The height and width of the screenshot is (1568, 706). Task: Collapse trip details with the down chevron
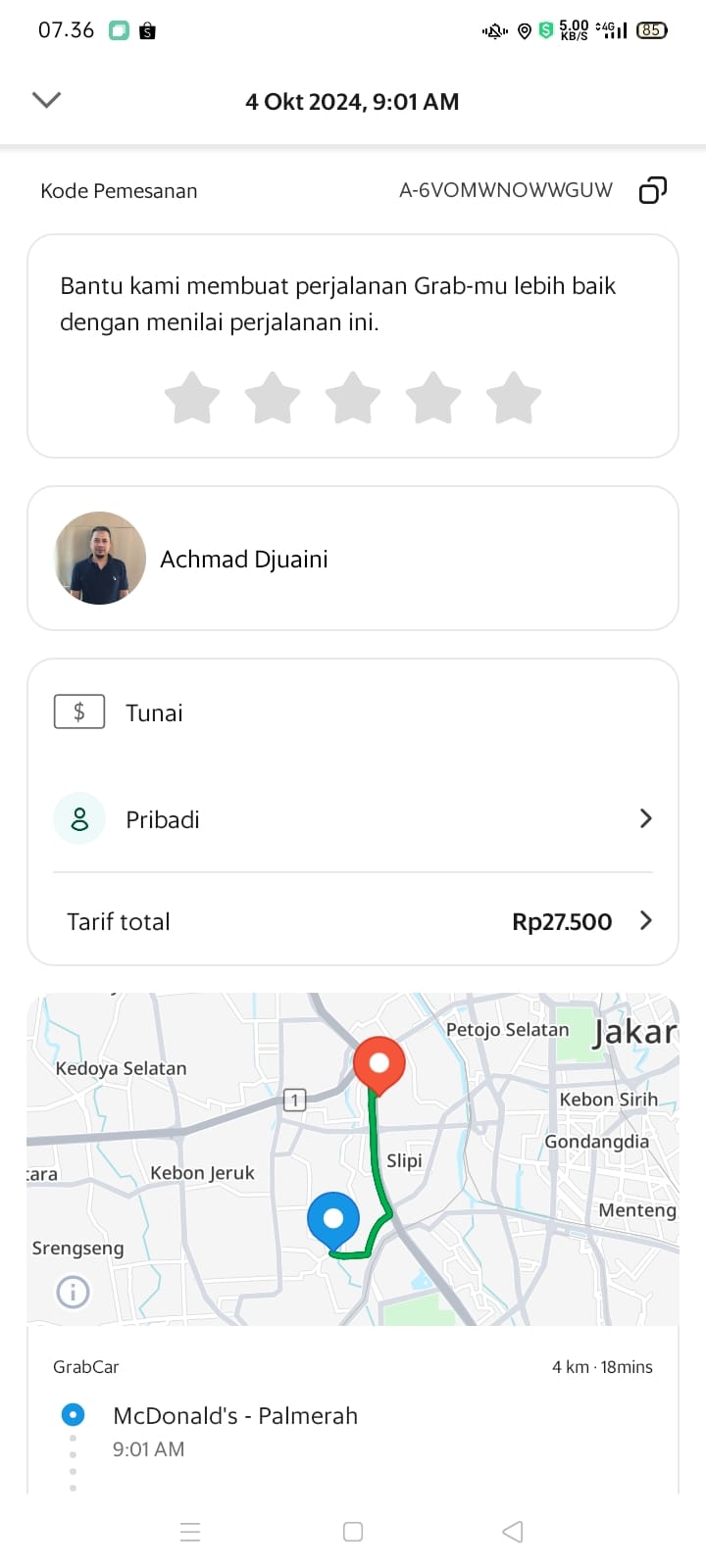click(46, 100)
